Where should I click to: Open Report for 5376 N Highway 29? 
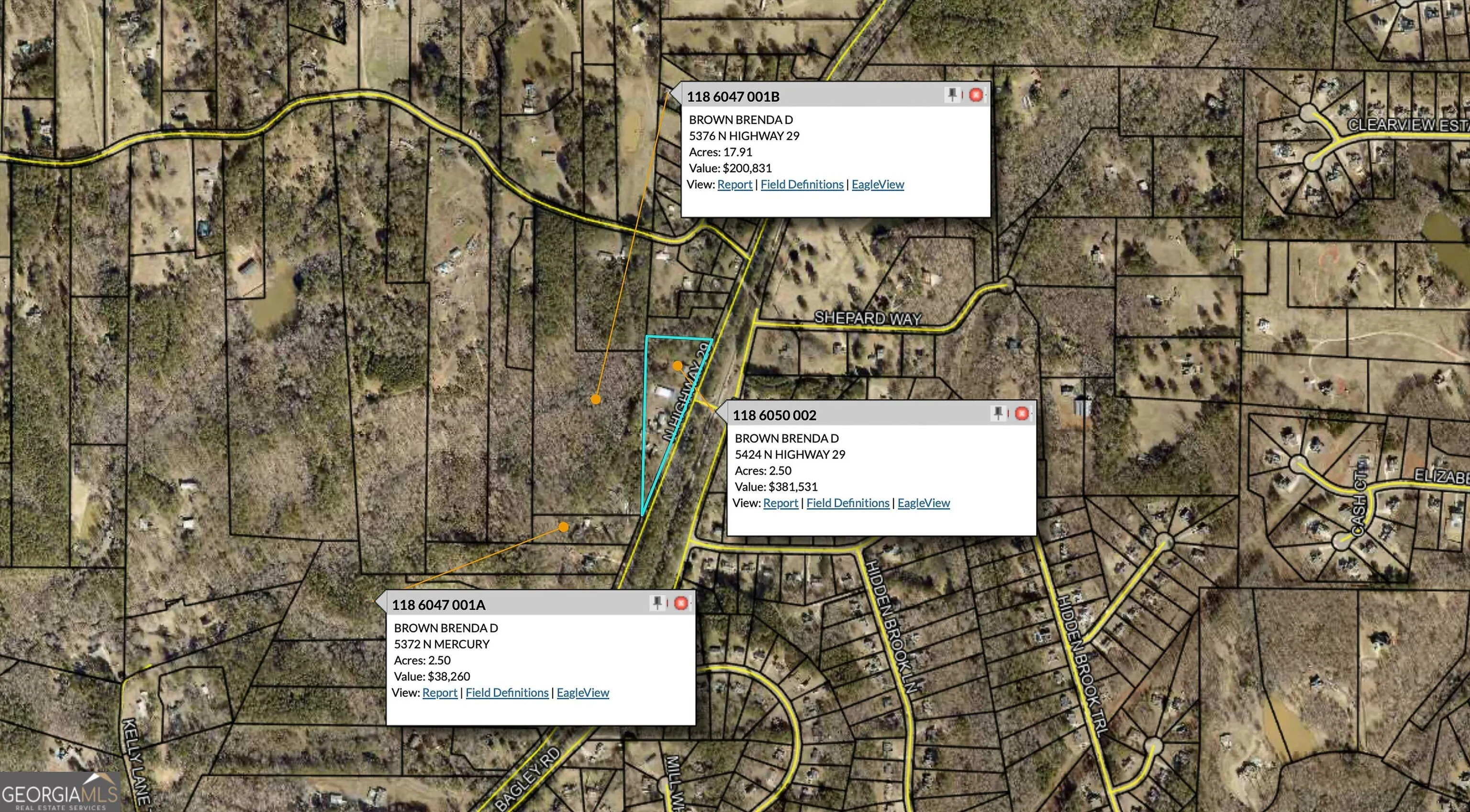tap(735, 184)
